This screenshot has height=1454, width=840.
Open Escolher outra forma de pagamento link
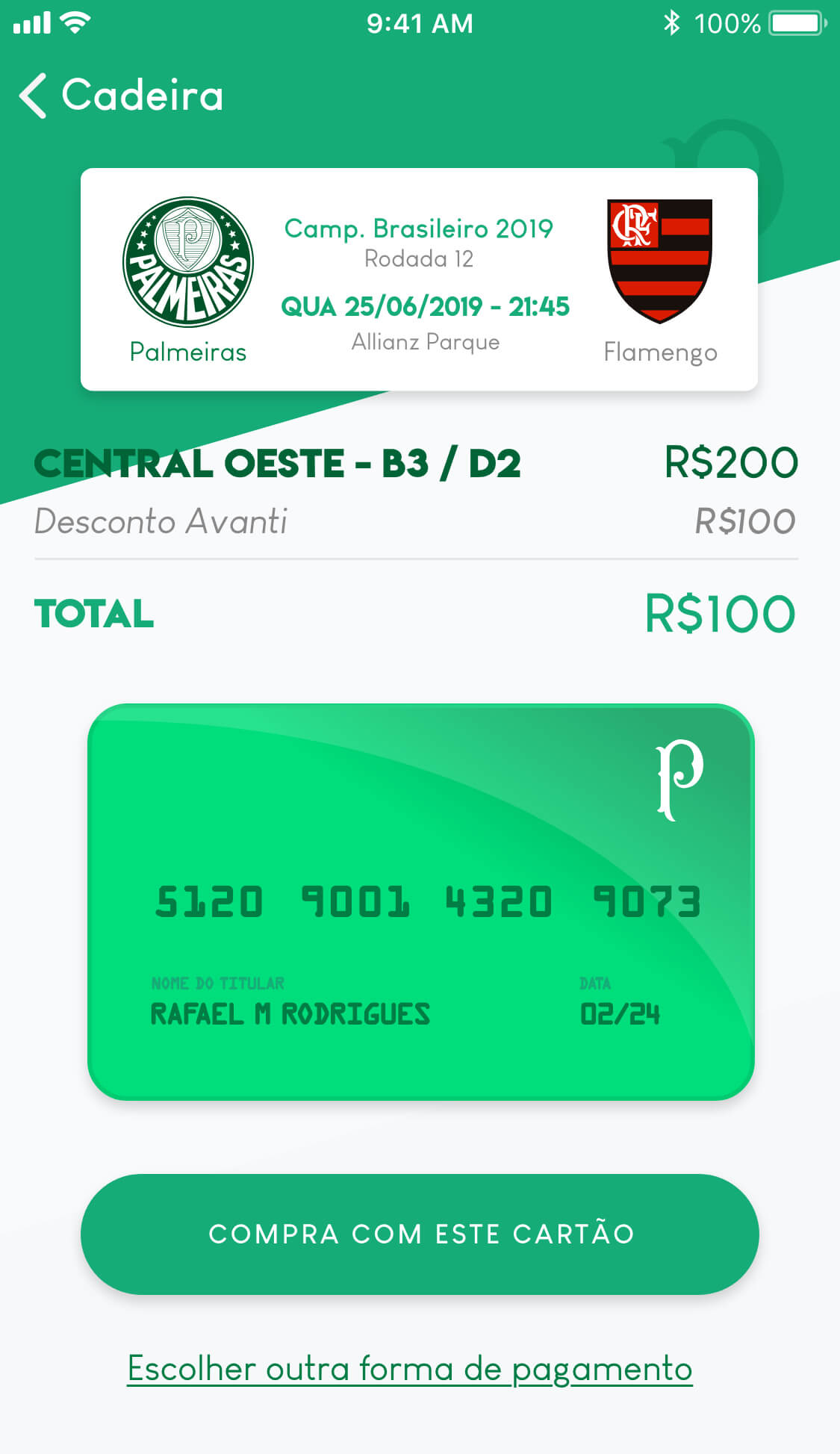pyautogui.click(x=410, y=1369)
